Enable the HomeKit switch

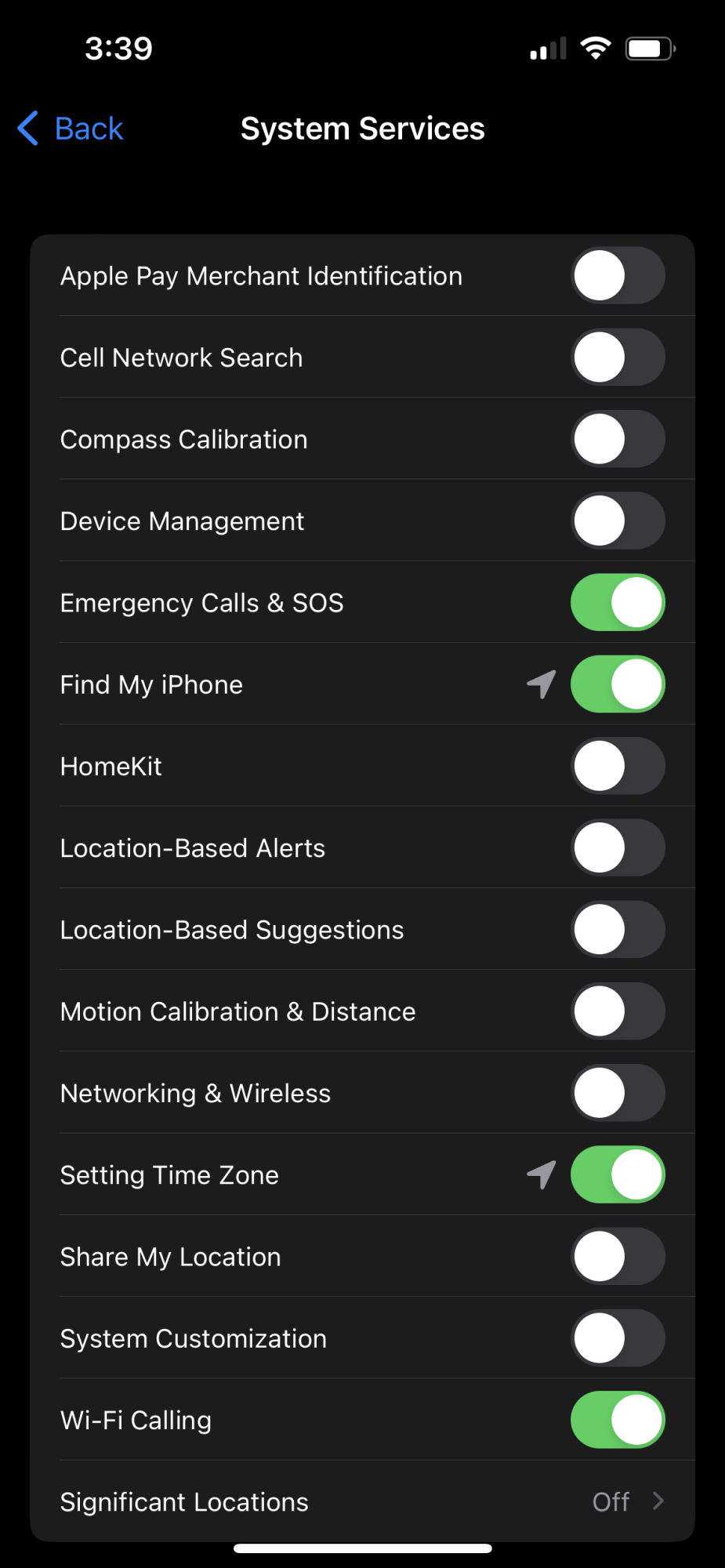coord(618,766)
